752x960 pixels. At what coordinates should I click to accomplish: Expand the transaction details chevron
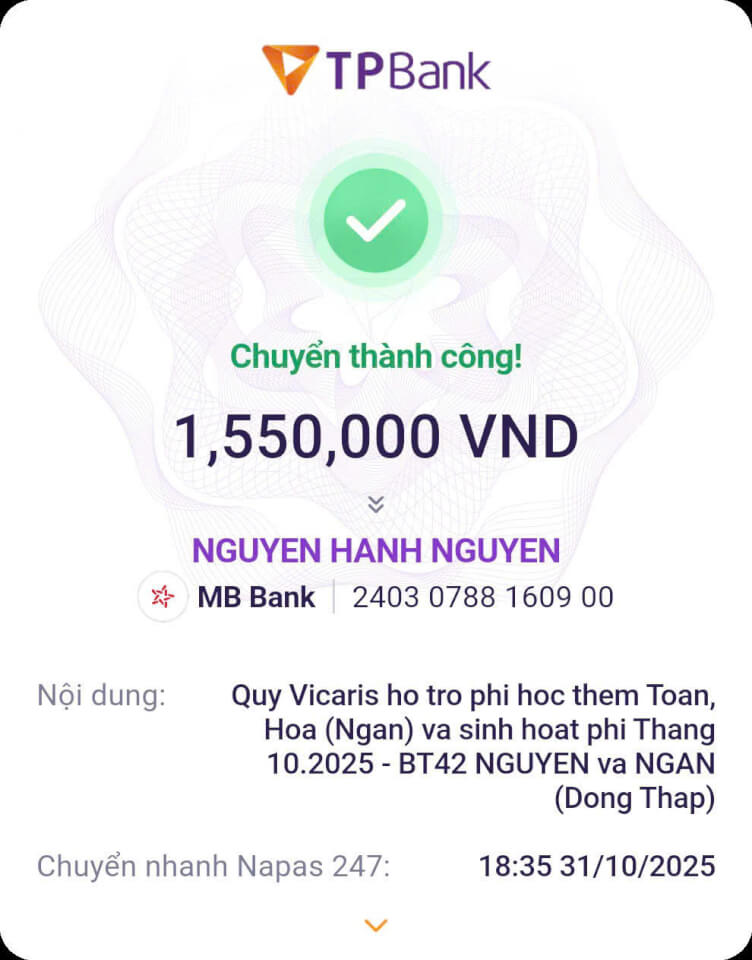[376, 926]
